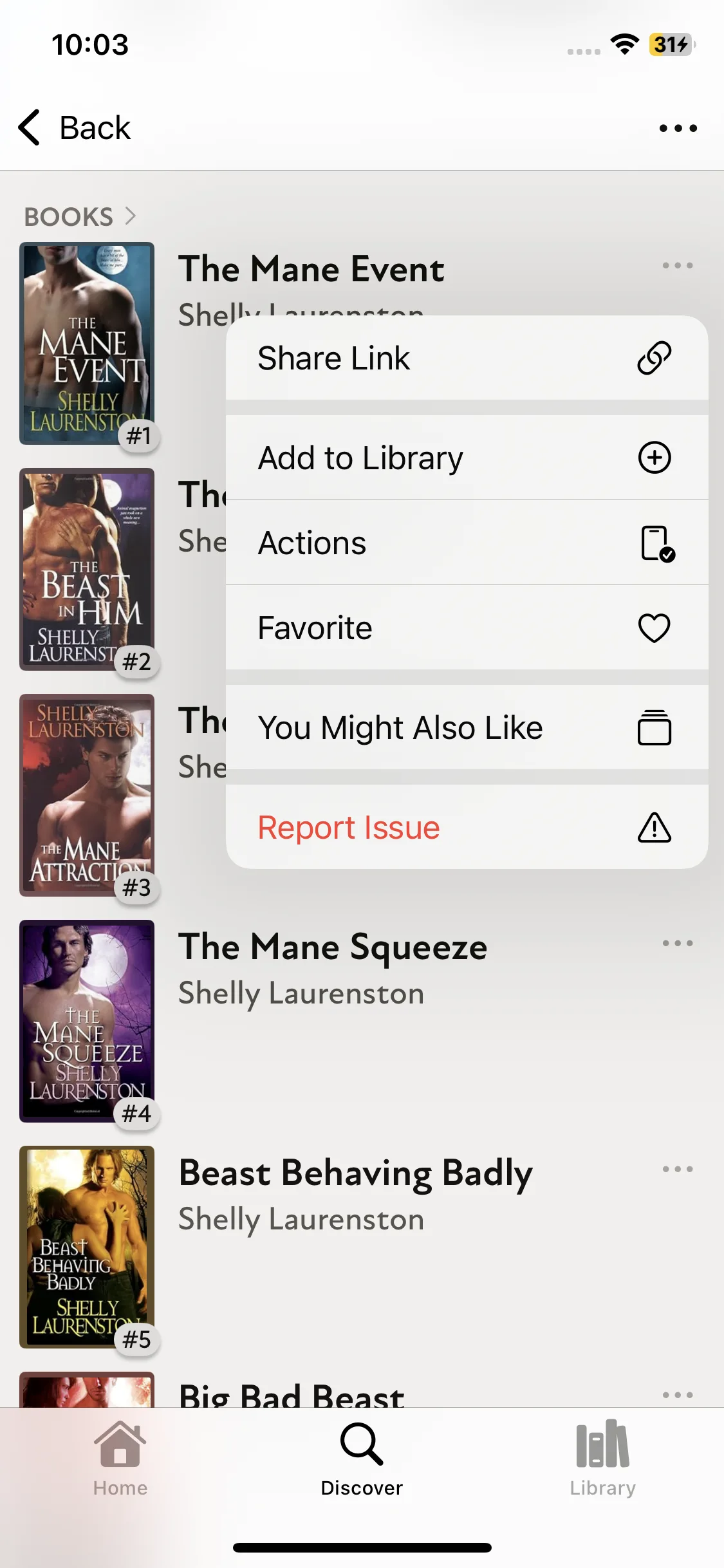Select Report Issue

click(467, 827)
